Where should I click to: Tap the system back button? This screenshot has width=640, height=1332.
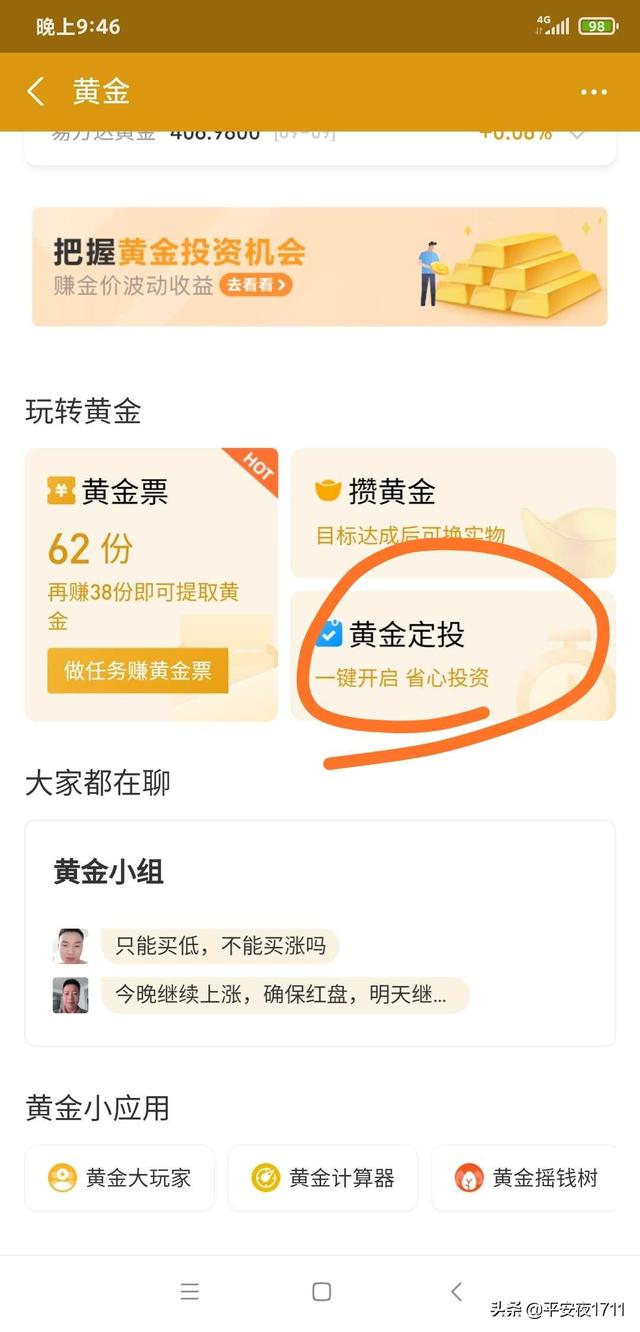pyautogui.click(x=456, y=1291)
